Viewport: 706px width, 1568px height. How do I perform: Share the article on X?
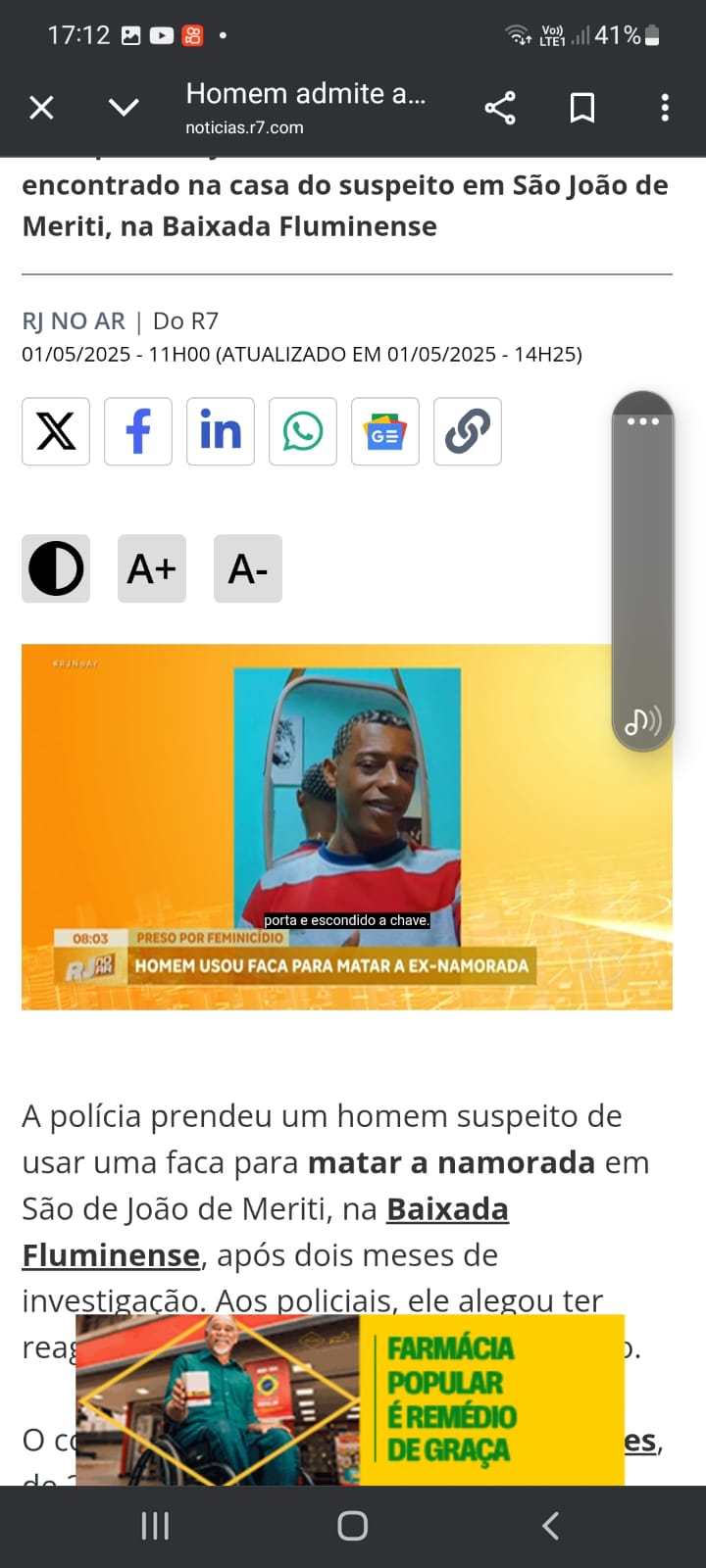click(x=56, y=431)
